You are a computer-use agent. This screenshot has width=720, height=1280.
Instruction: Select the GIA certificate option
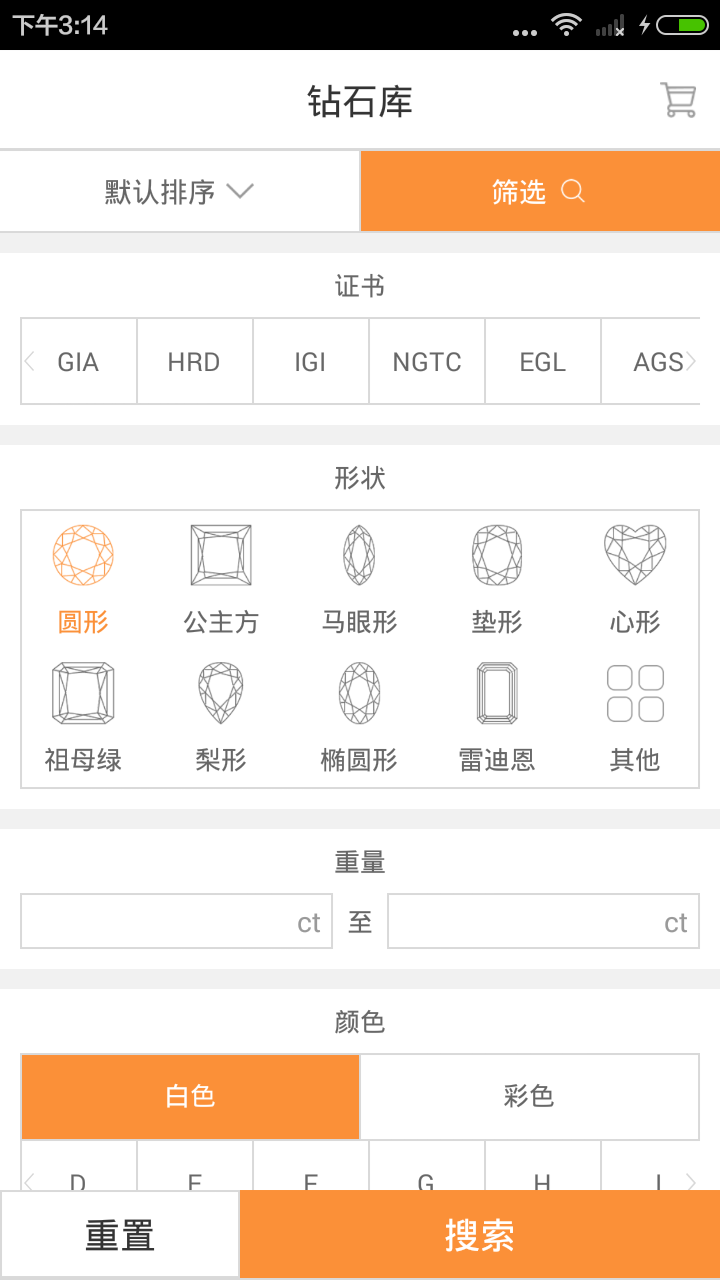[78, 362]
